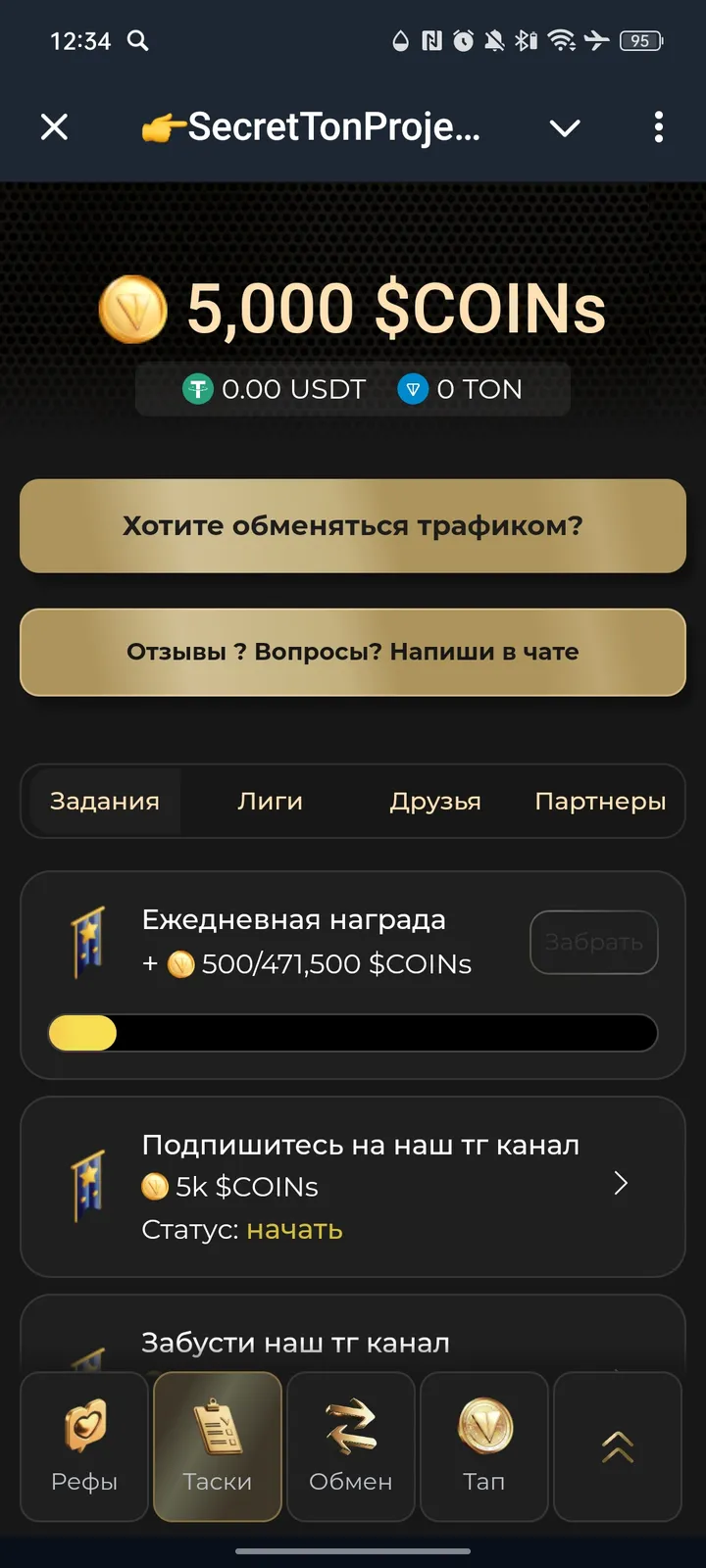Viewport: 706px width, 1568px height.
Task: Open the chat options three-dot menu
Action: pos(658,127)
